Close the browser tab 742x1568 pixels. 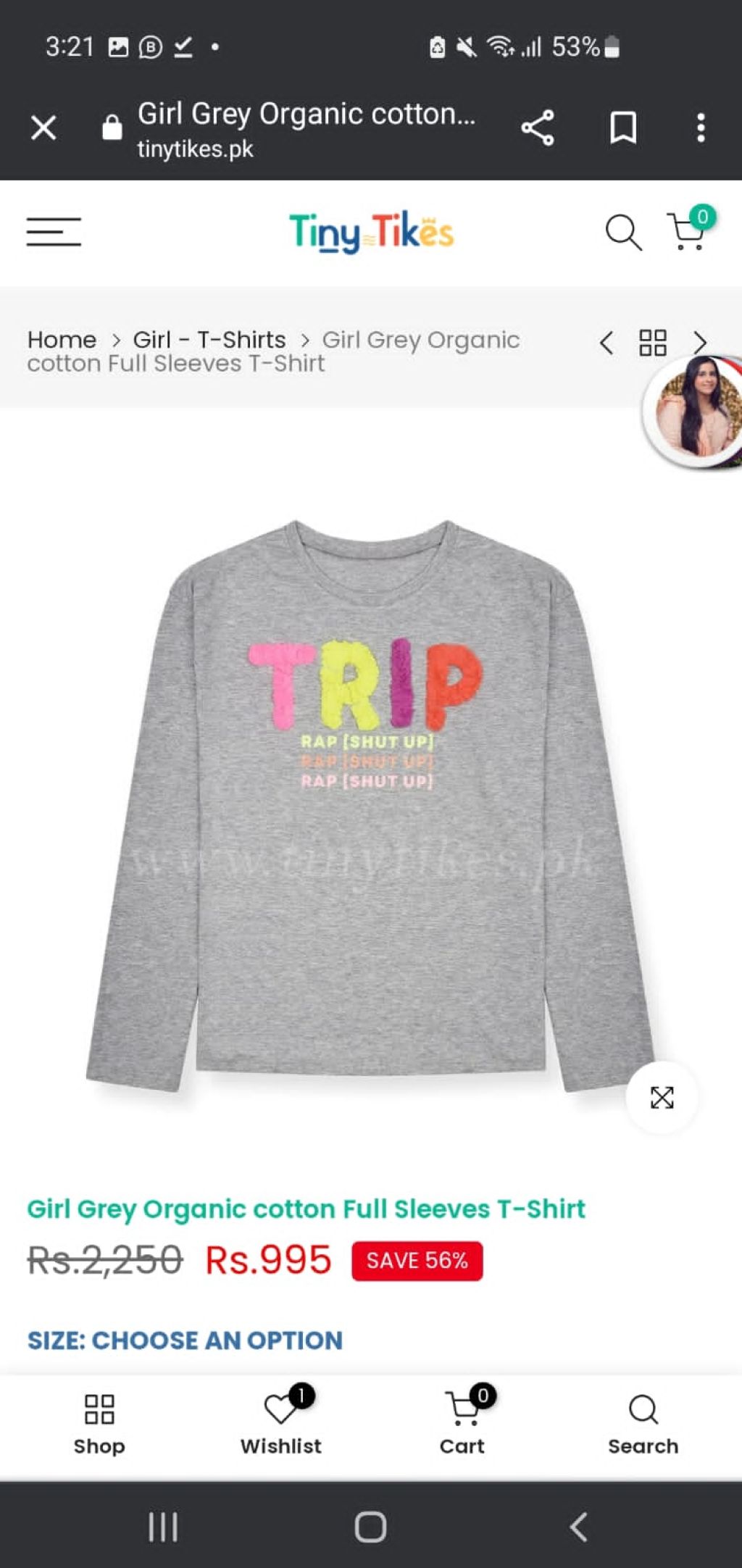point(43,128)
